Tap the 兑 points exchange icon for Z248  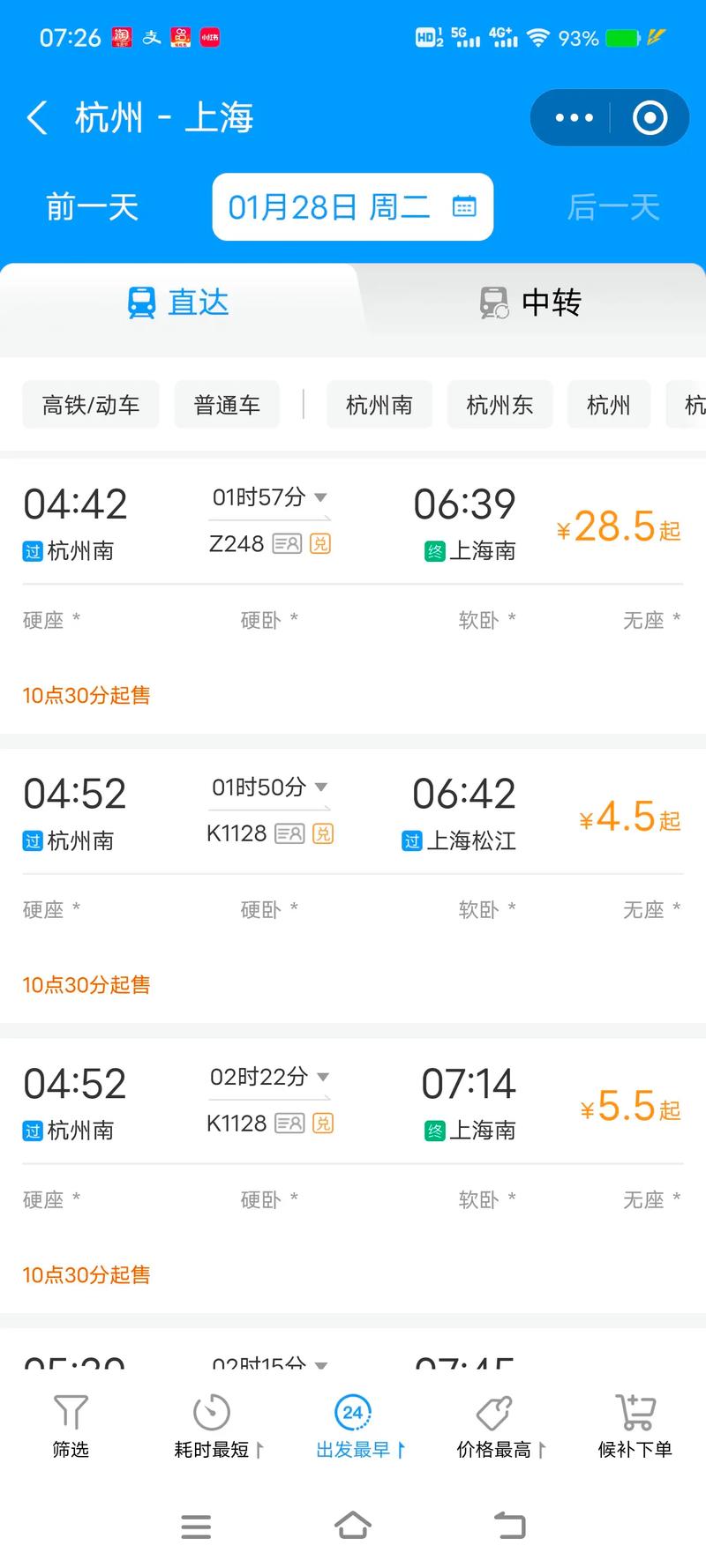pyautogui.click(x=319, y=544)
